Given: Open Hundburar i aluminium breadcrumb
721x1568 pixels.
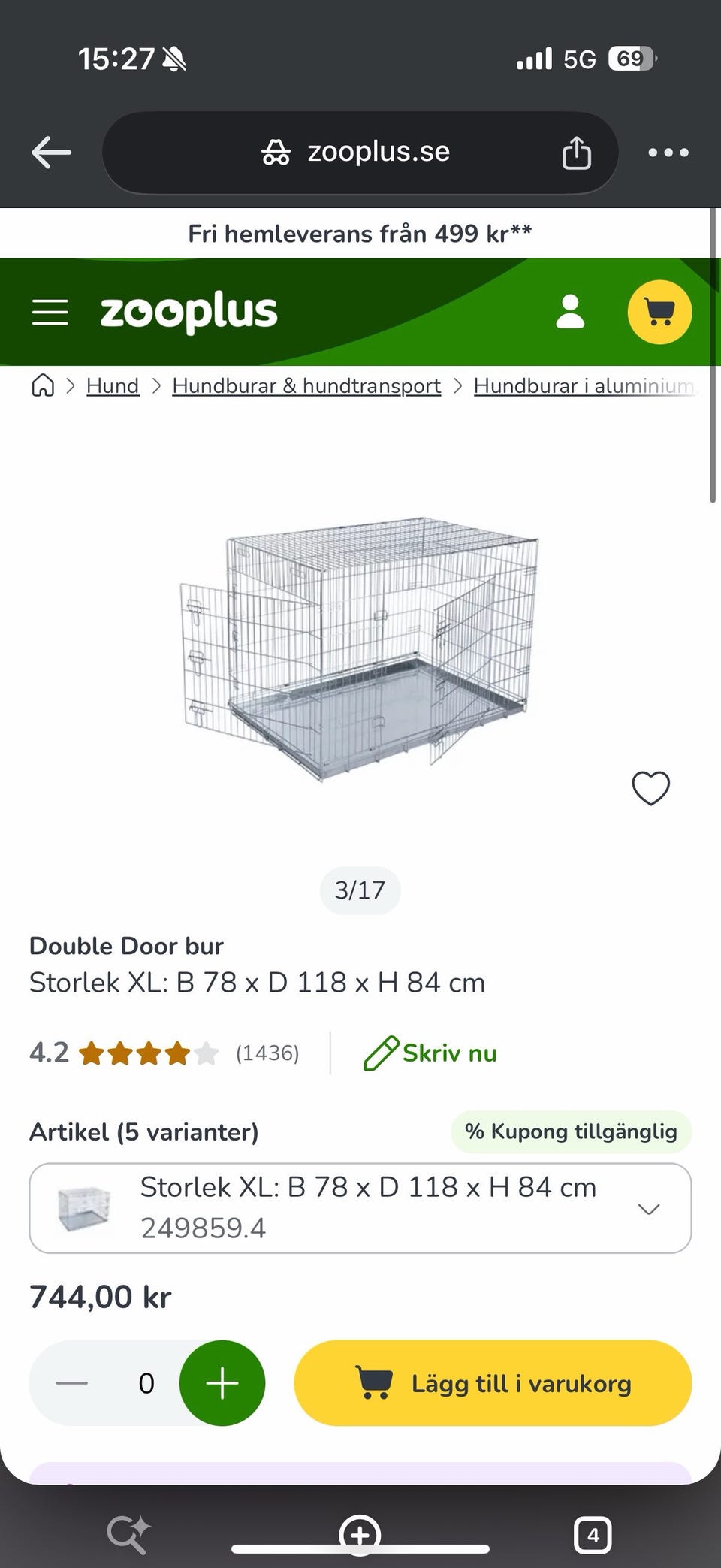Looking at the screenshot, I should pyautogui.click(x=584, y=385).
